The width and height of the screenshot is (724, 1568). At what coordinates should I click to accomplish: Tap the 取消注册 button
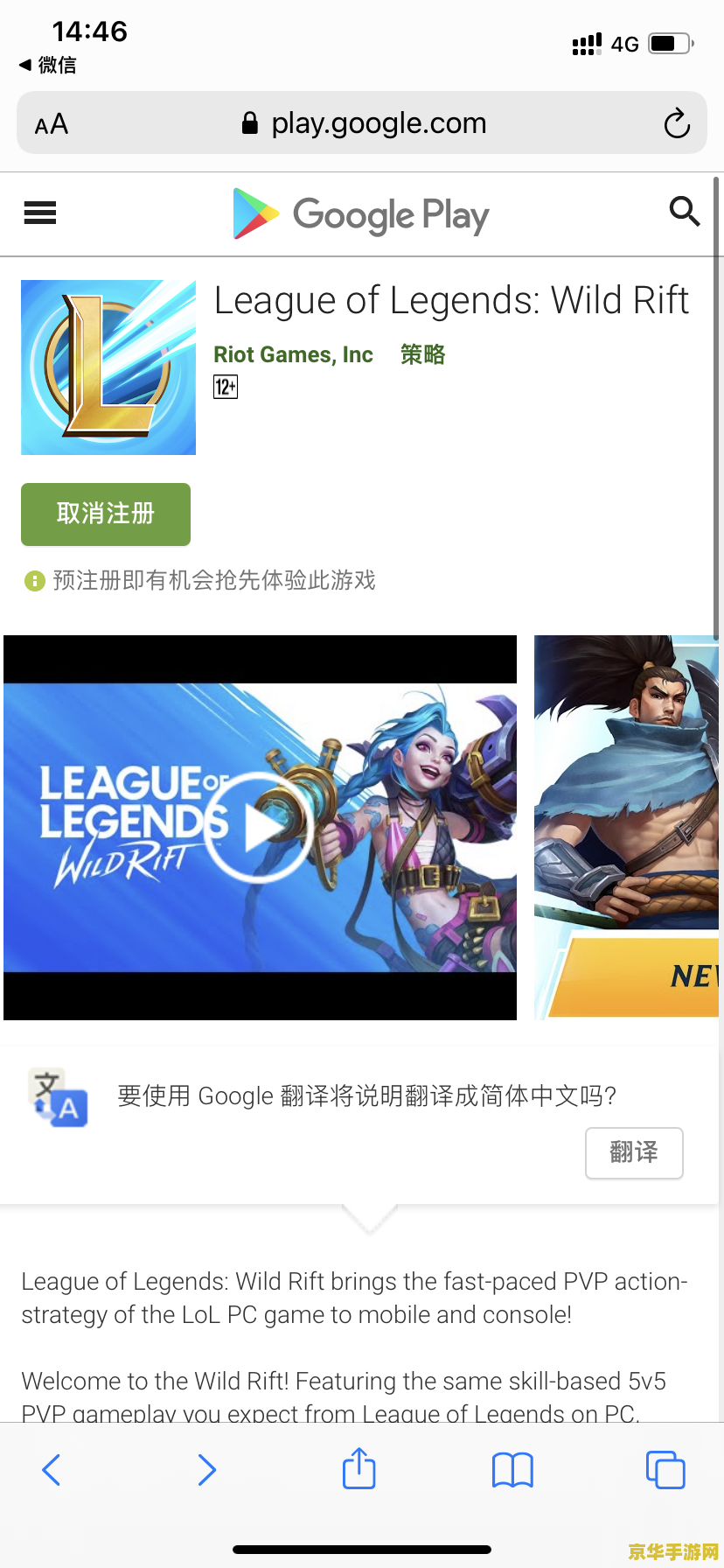106,514
